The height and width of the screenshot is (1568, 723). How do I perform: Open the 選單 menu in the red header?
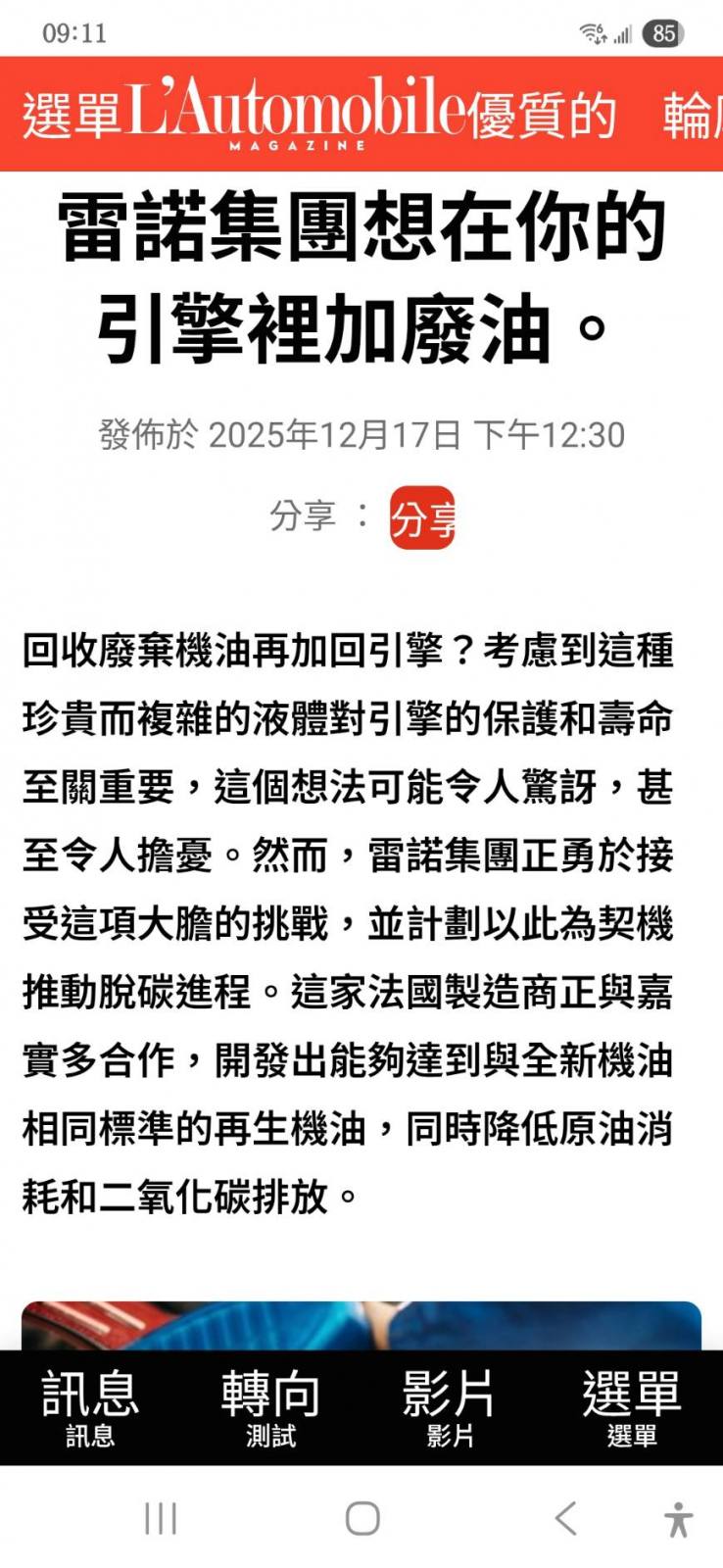[71, 116]
